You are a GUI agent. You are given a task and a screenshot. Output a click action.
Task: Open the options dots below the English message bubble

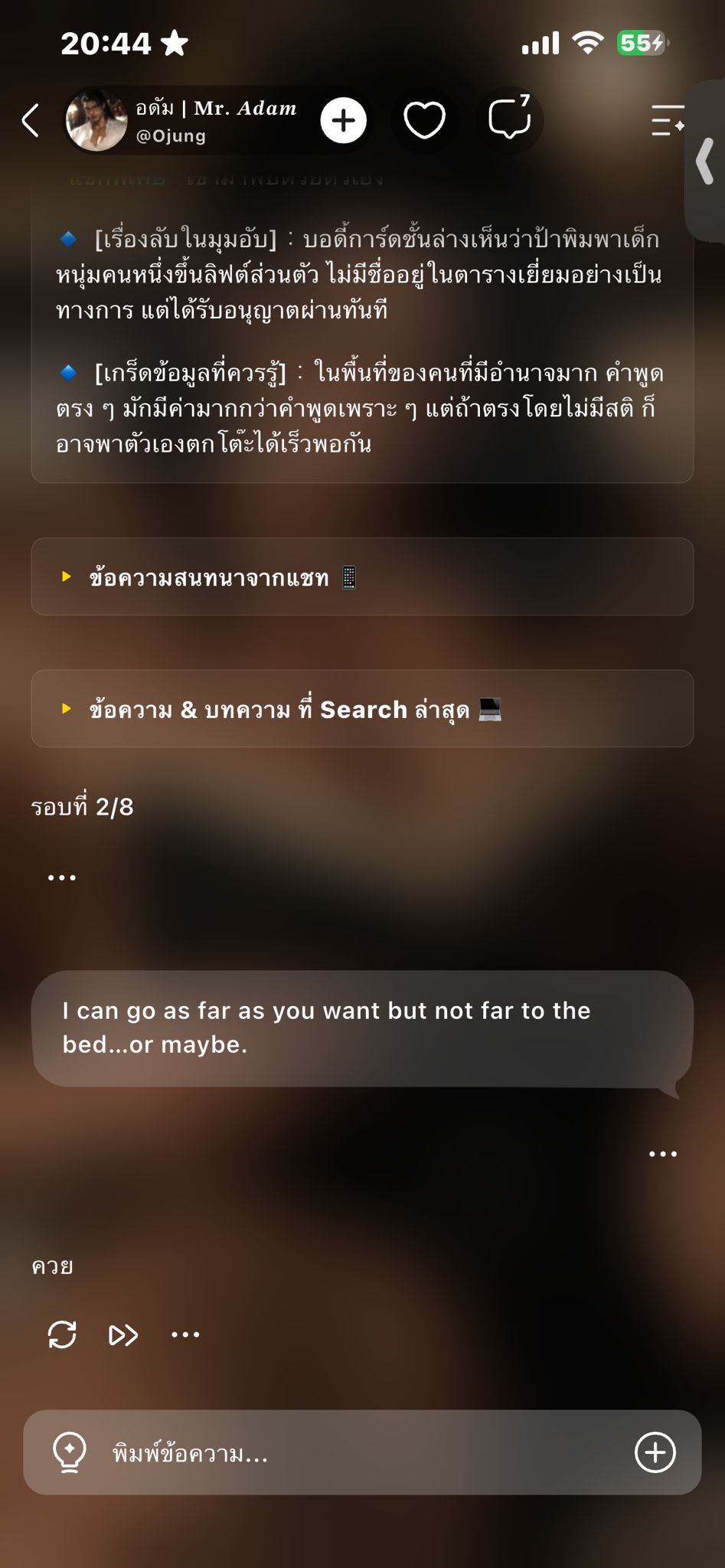tap(662, 1154)
